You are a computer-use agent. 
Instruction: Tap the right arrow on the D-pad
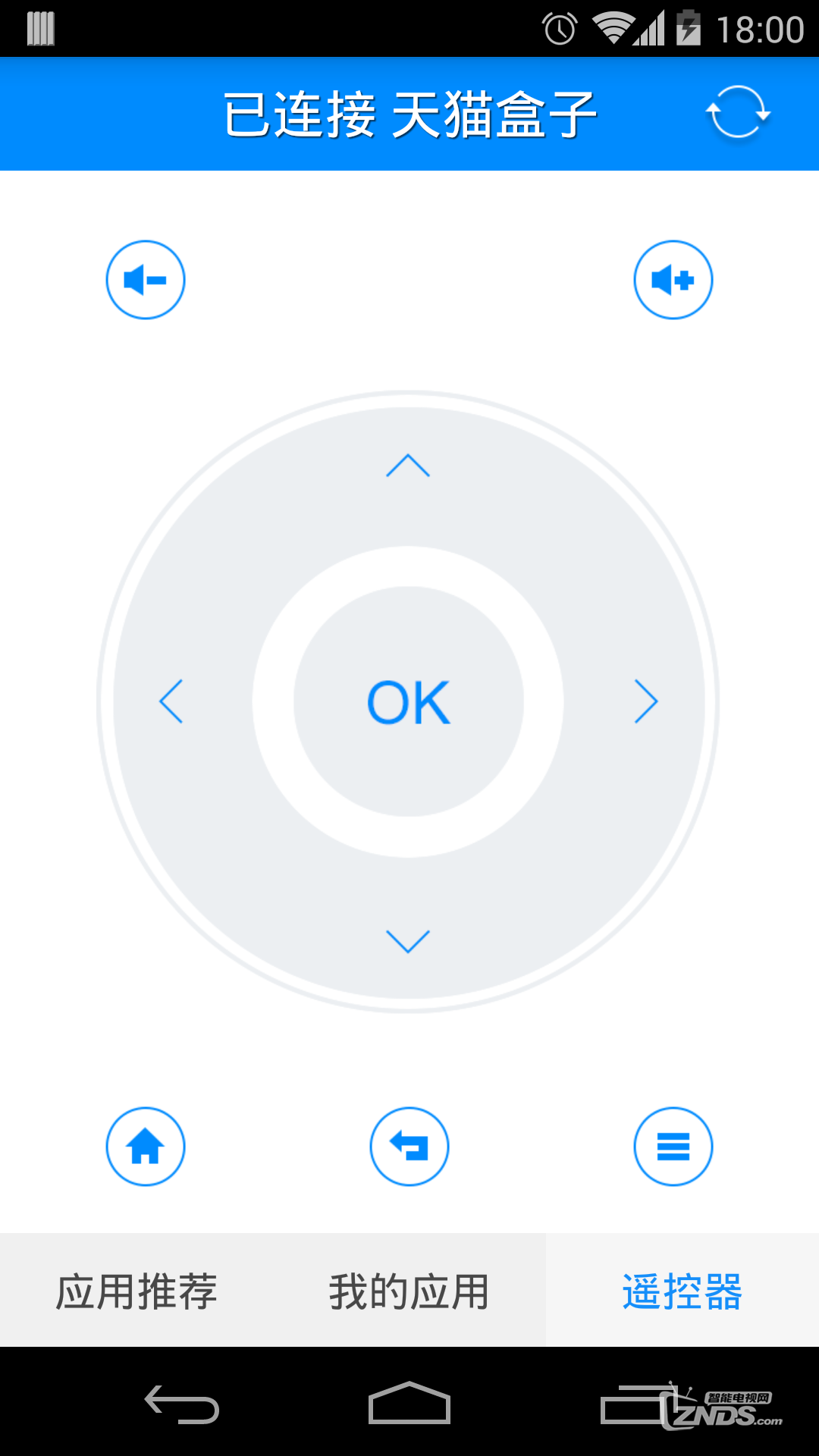[x=645, y=701]
